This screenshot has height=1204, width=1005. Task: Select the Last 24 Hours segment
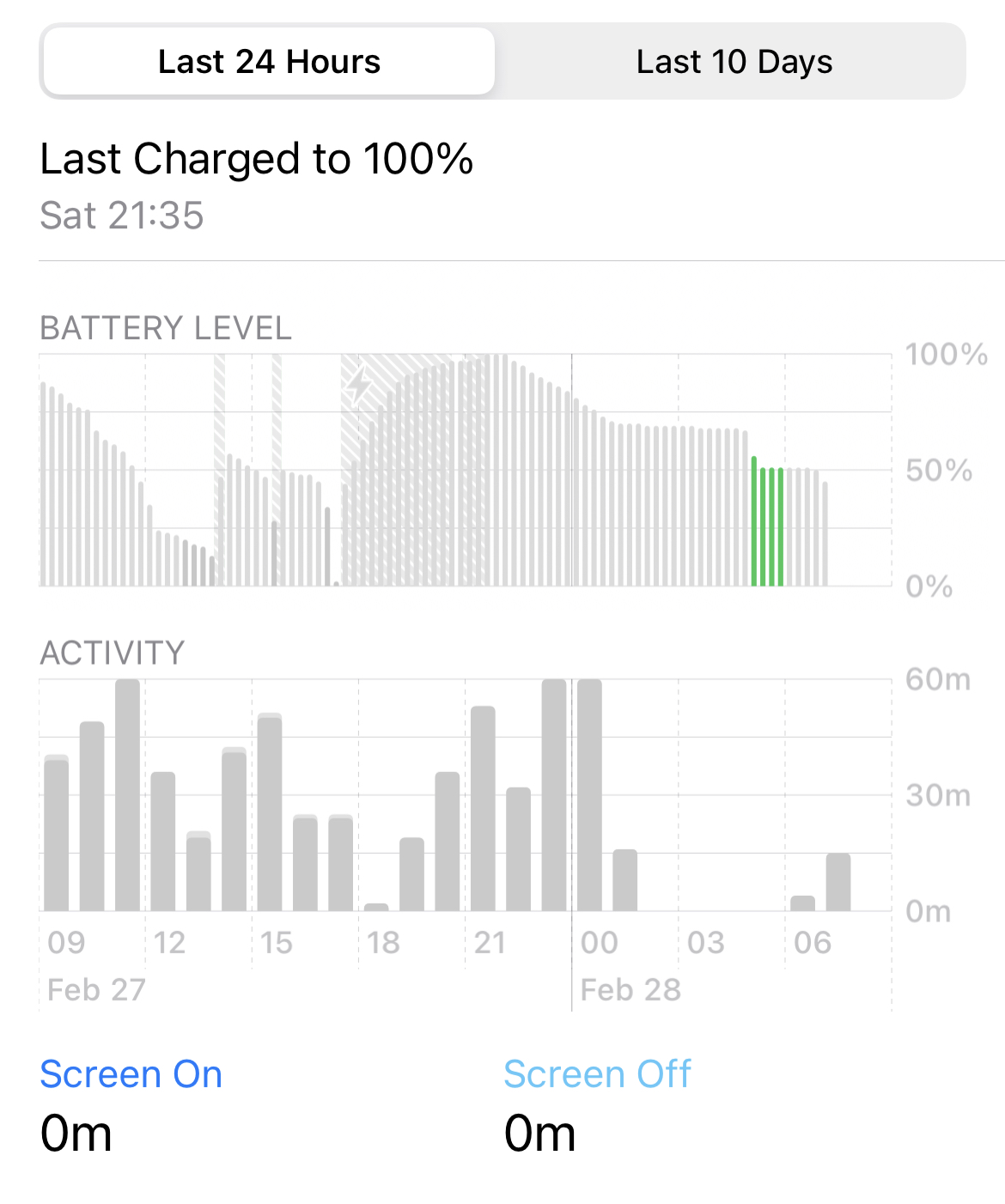(269, 62)
